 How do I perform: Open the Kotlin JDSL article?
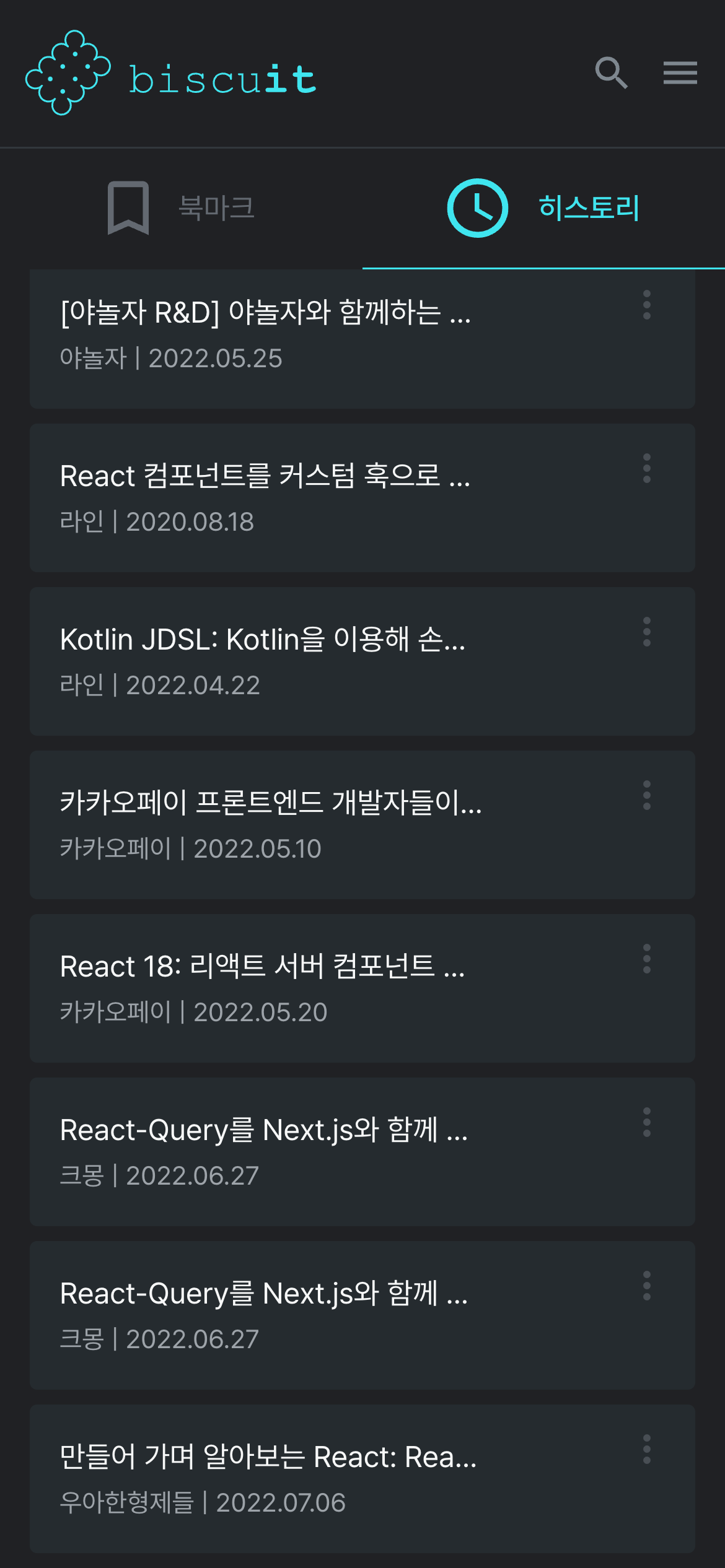(x=362, y=661)
